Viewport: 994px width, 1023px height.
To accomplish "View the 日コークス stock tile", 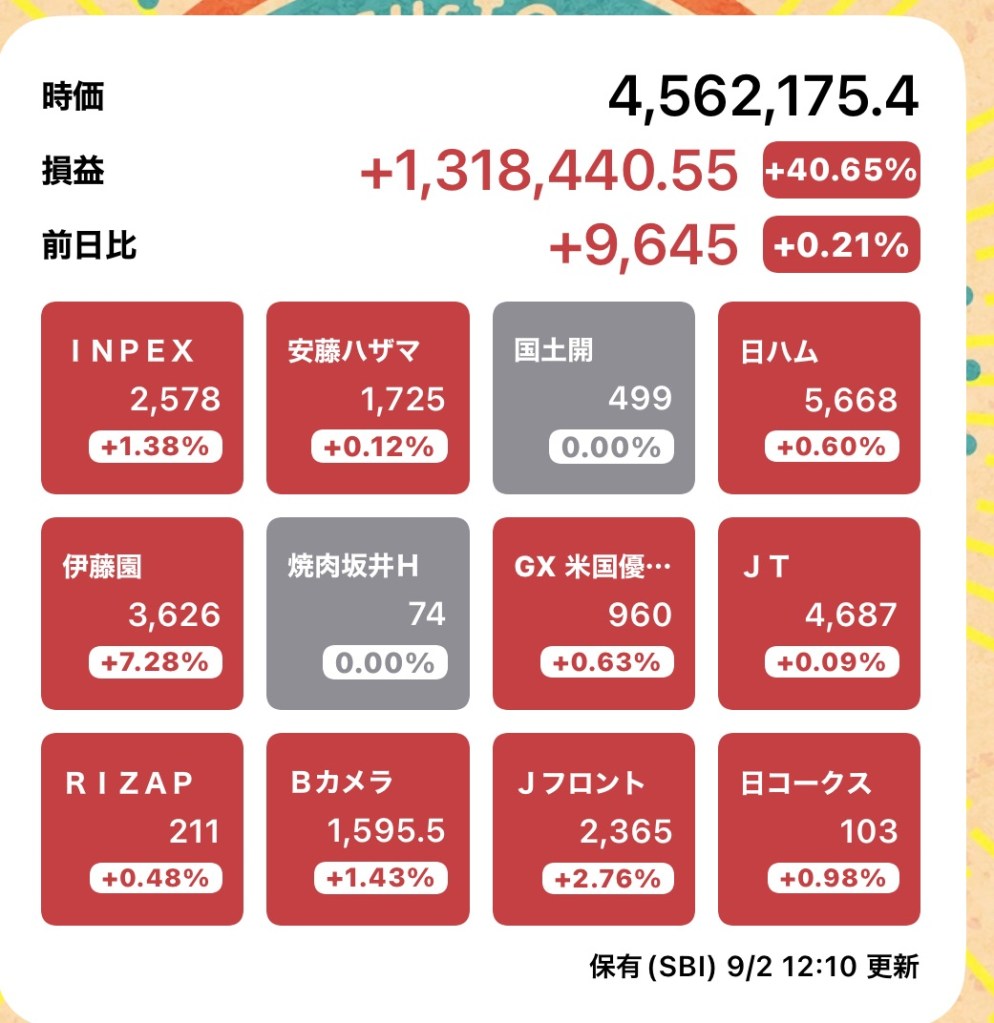I will tap(819, 829).
